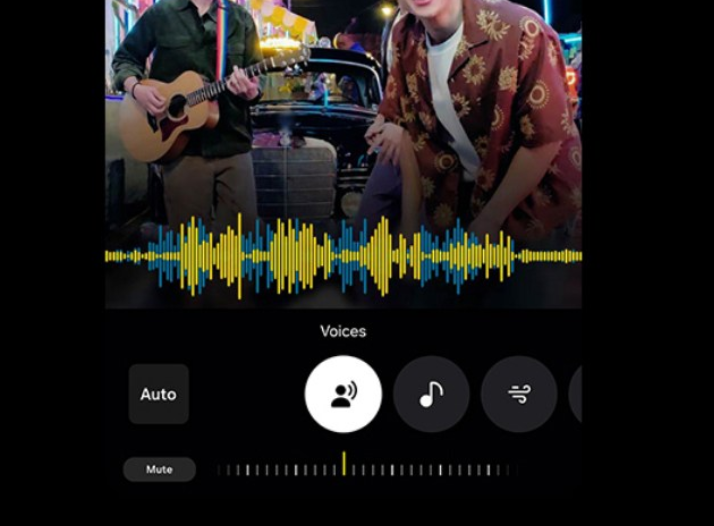
Task: Mute the selected Voices sound
Action: point(159,469)
